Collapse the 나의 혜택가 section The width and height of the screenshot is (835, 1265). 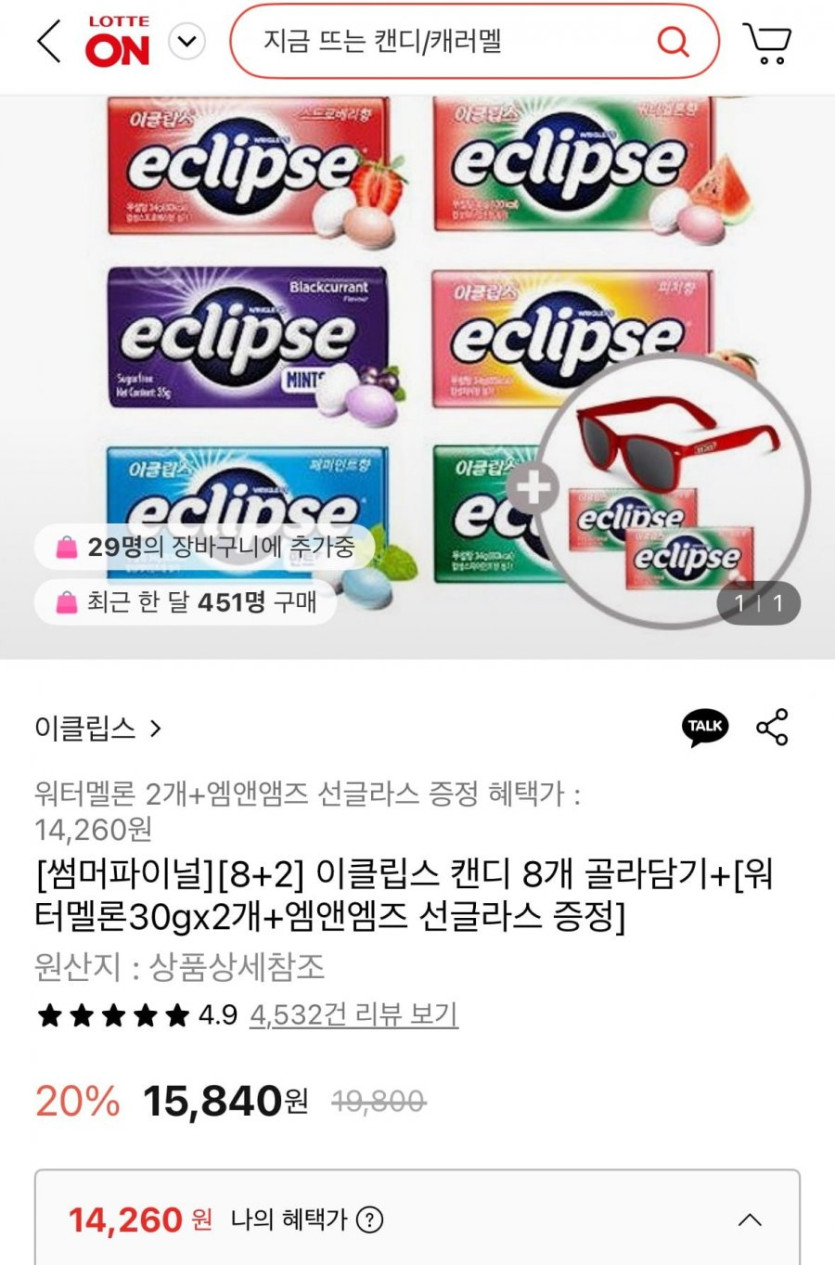749,1220
